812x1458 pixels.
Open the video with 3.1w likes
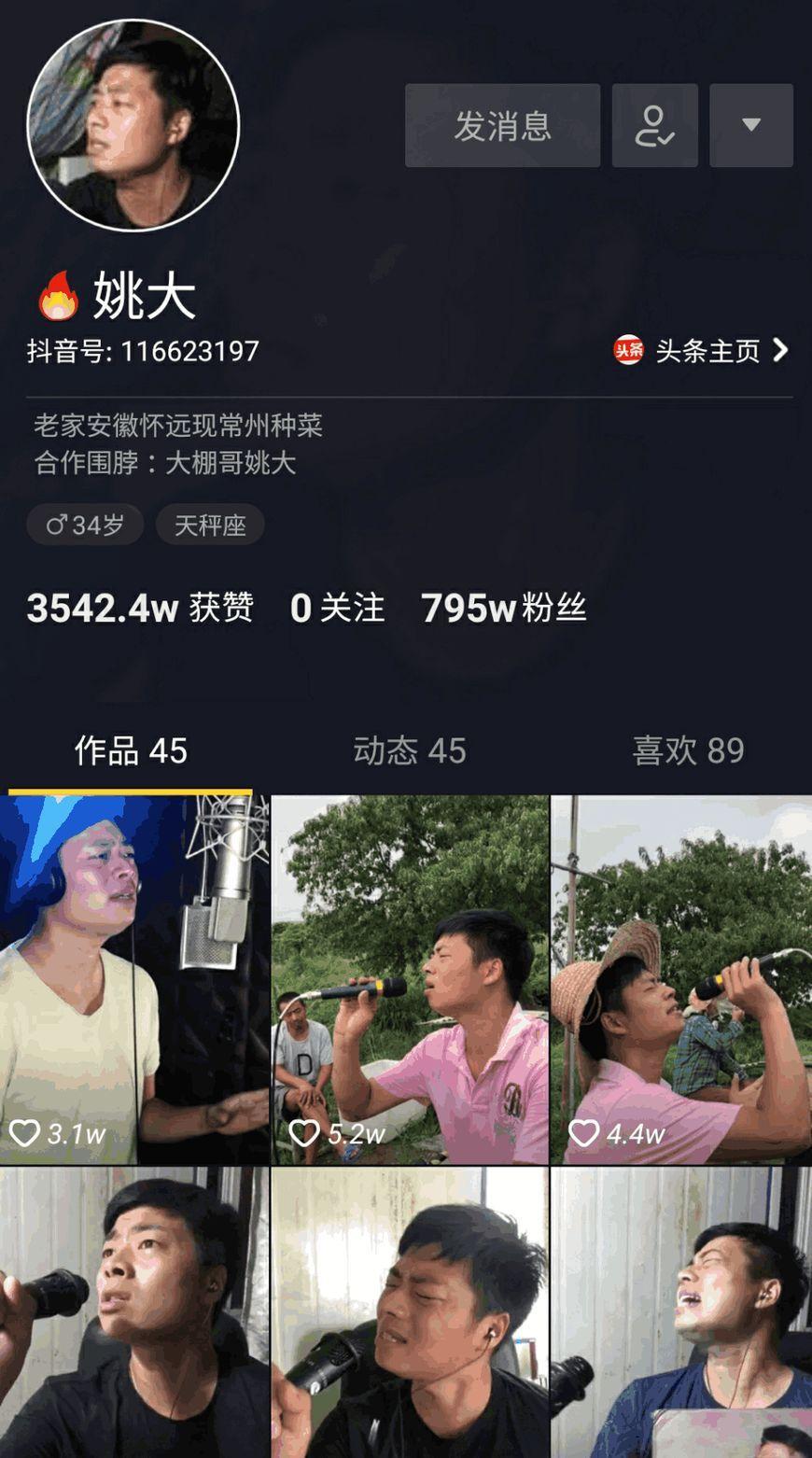(134, 978)
